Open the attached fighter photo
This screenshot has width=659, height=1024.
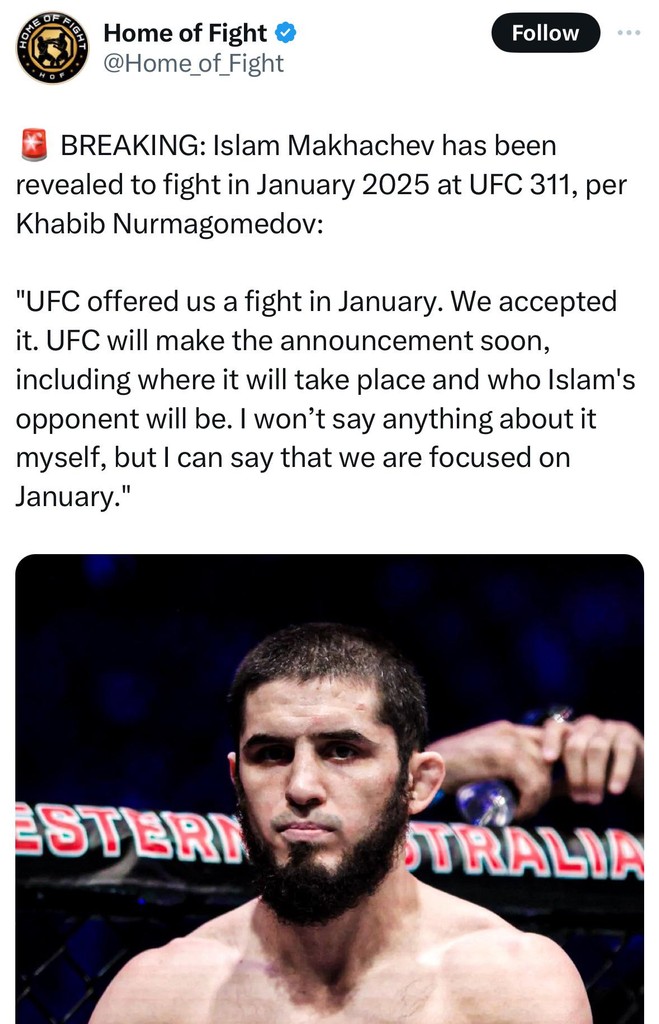tap(329, 788)
